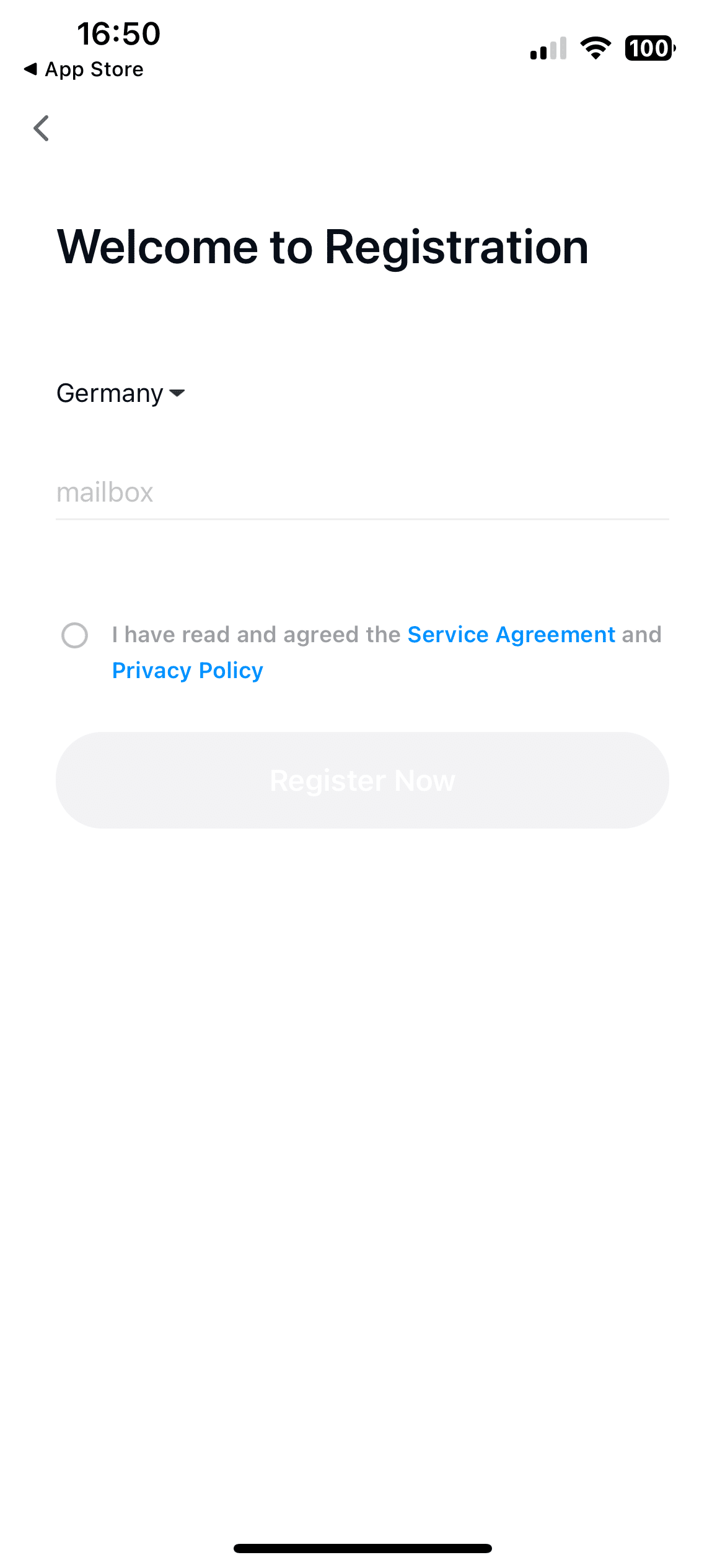Image resolution: width=725 pixels, height=1568 pixels.
Task: Focus the mailbox input field
Action: pos(362,493)
